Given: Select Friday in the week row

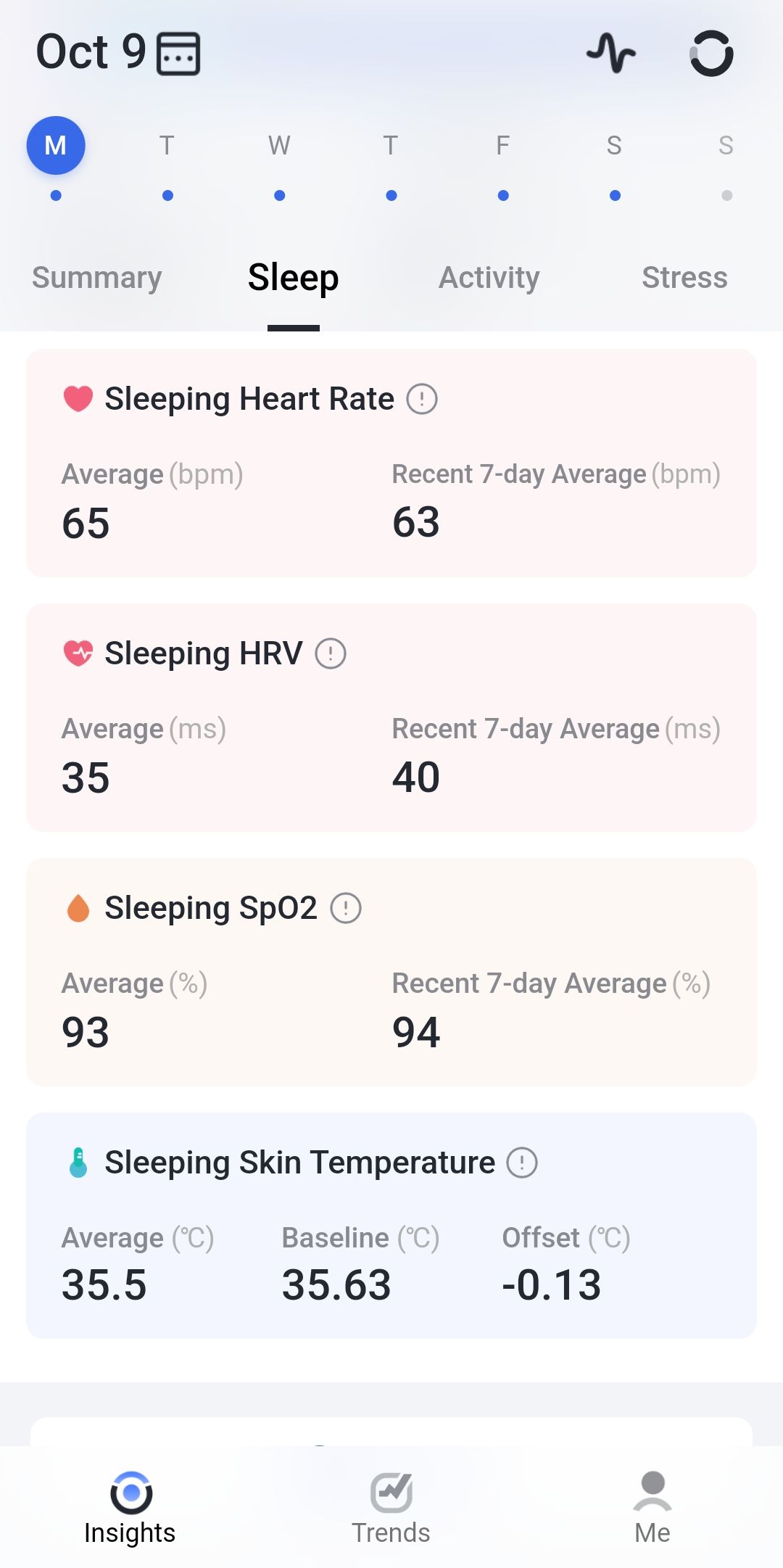Looking at the screenshot, I should pyautogui.click(x=502, y=146).
